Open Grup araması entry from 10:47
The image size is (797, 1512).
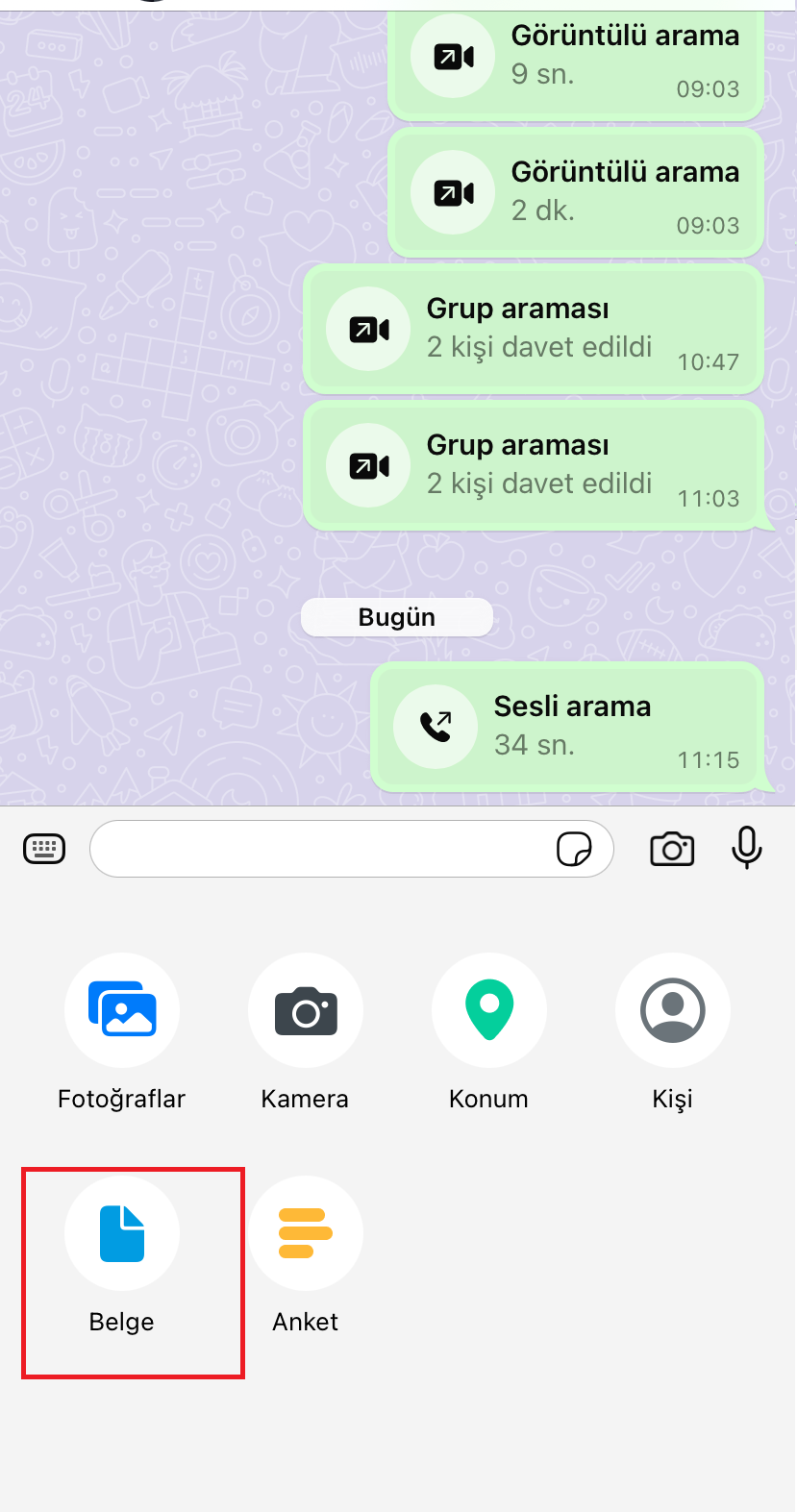pos(534,329)
